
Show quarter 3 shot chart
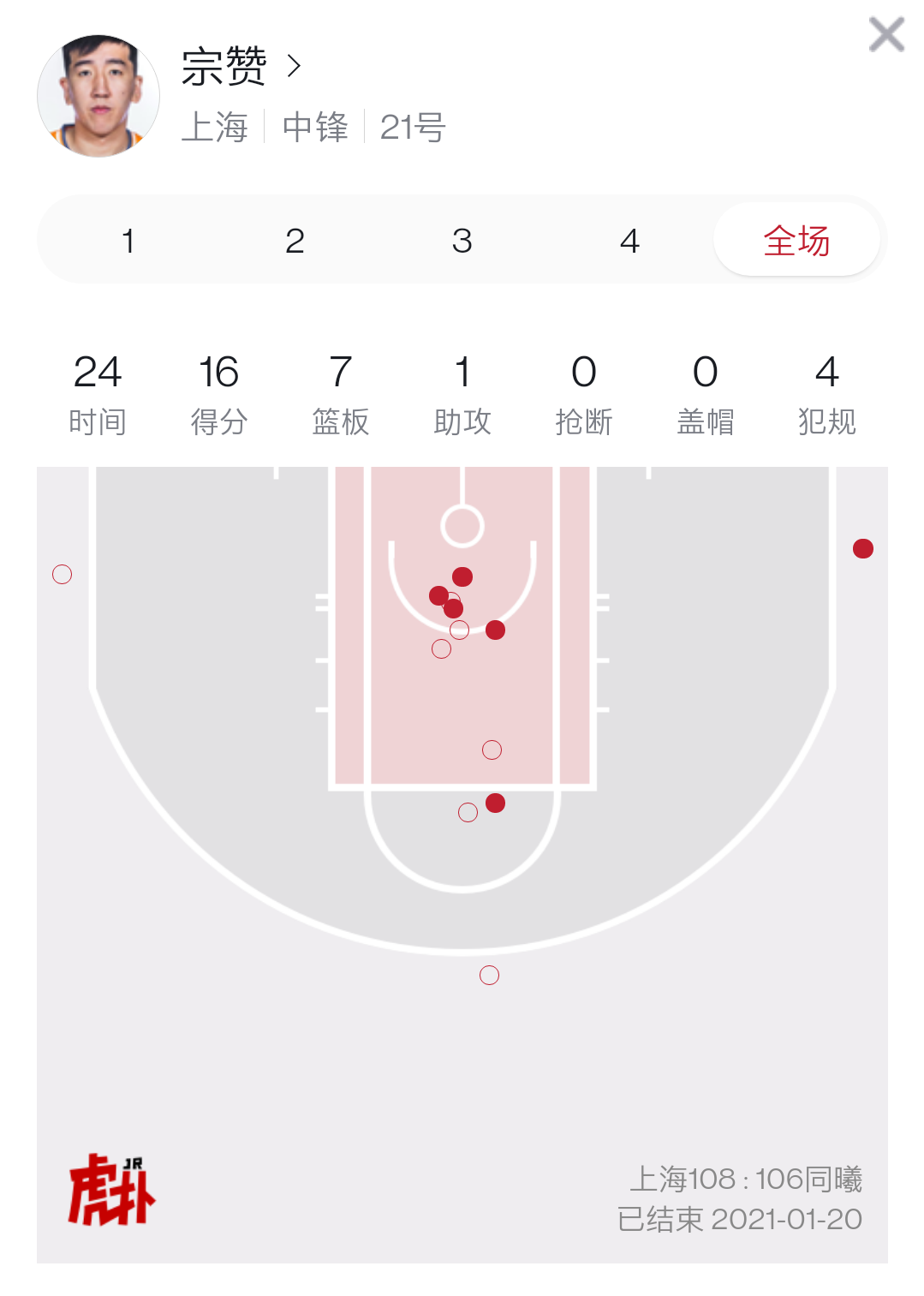[462, 241]
